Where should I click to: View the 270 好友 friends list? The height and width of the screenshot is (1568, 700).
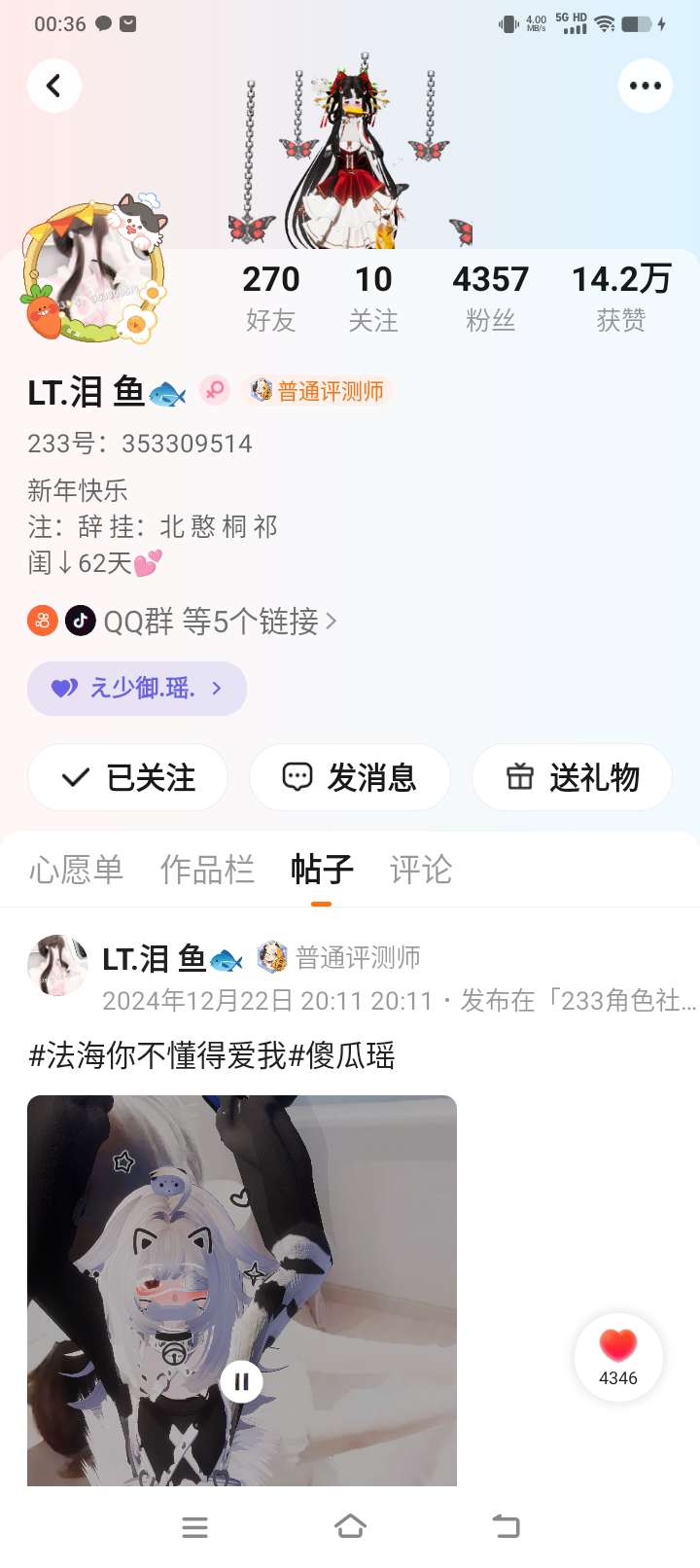click(270, 298)
